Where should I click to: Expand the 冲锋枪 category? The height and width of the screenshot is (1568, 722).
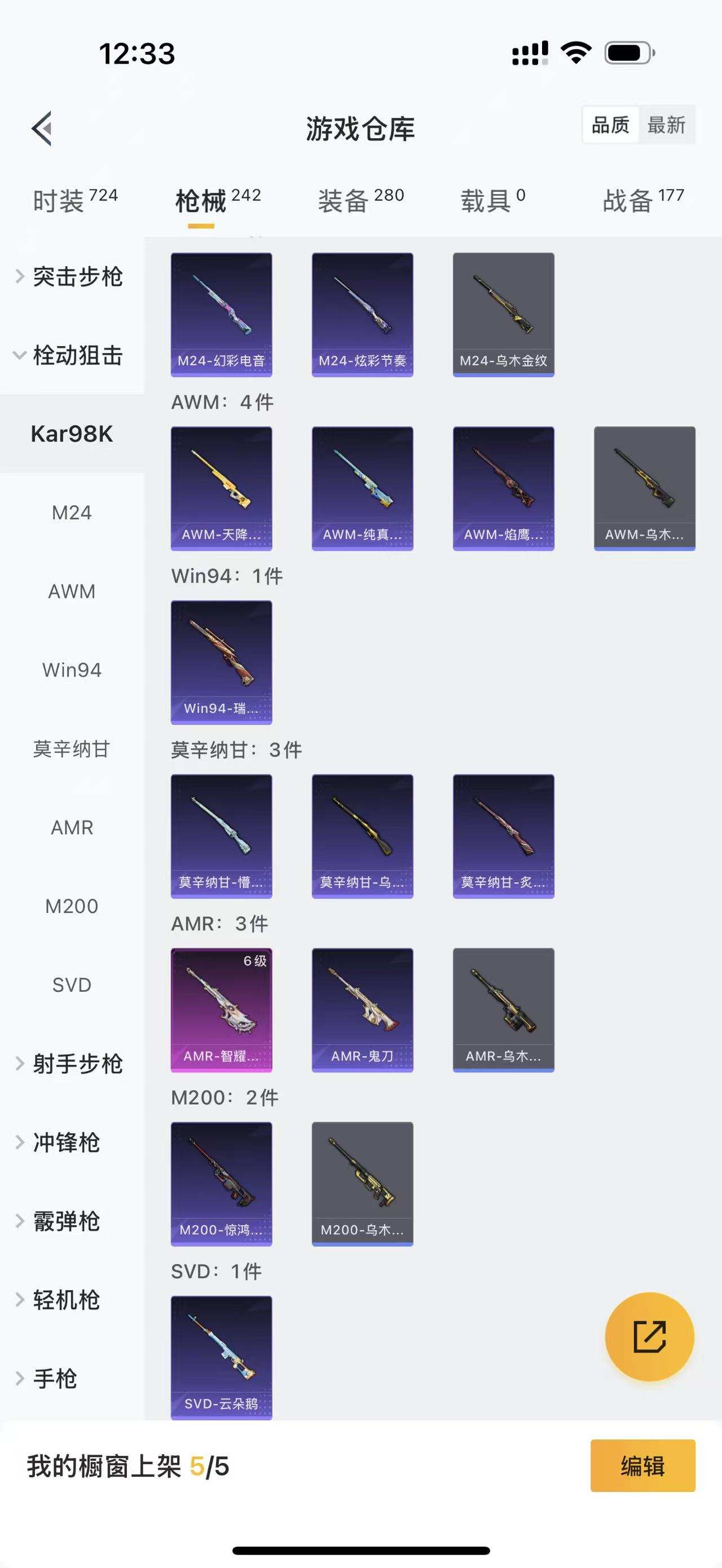tap(71, 1142)
